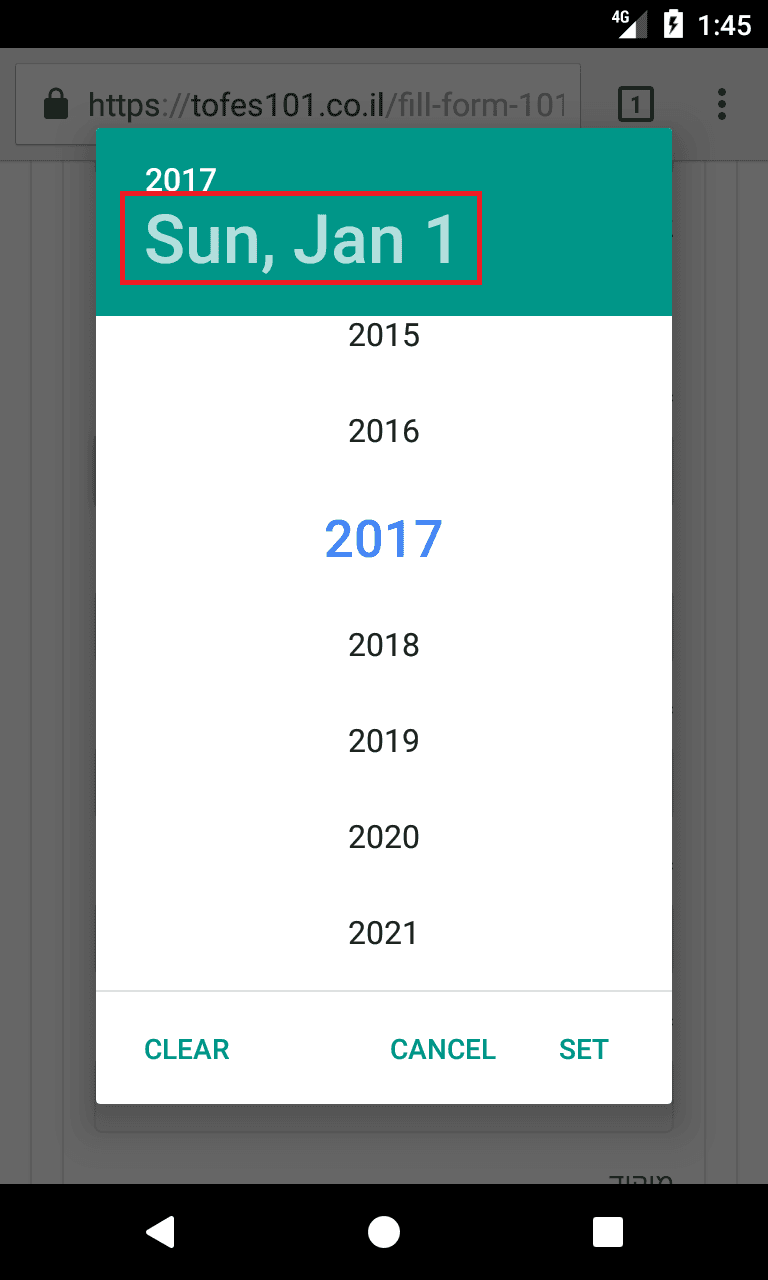The height and width of the screenshot is (1280, 768).
Task: Tap the 2017 year label in header
Action: pyautogui.click(x=181, y=179)
